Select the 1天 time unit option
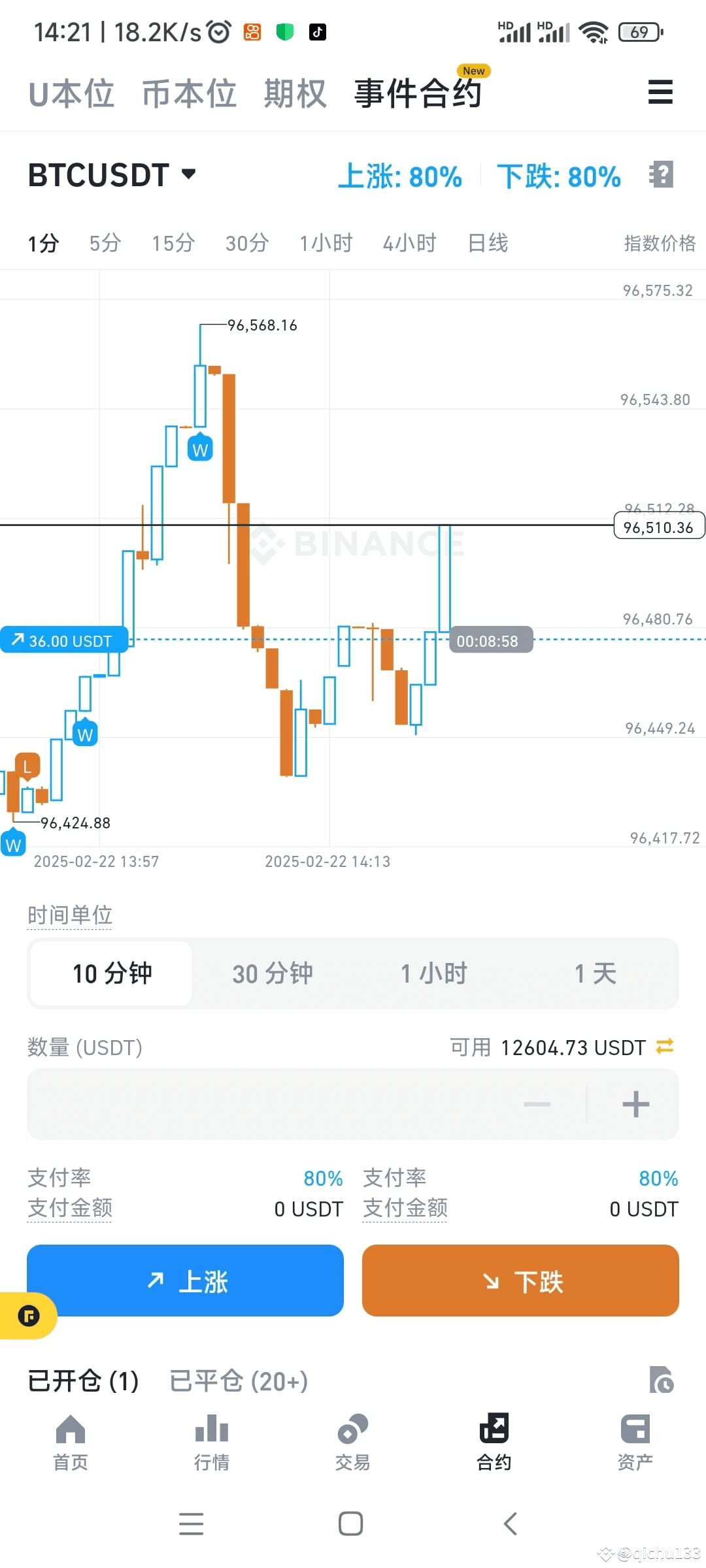 click(595, 973)
